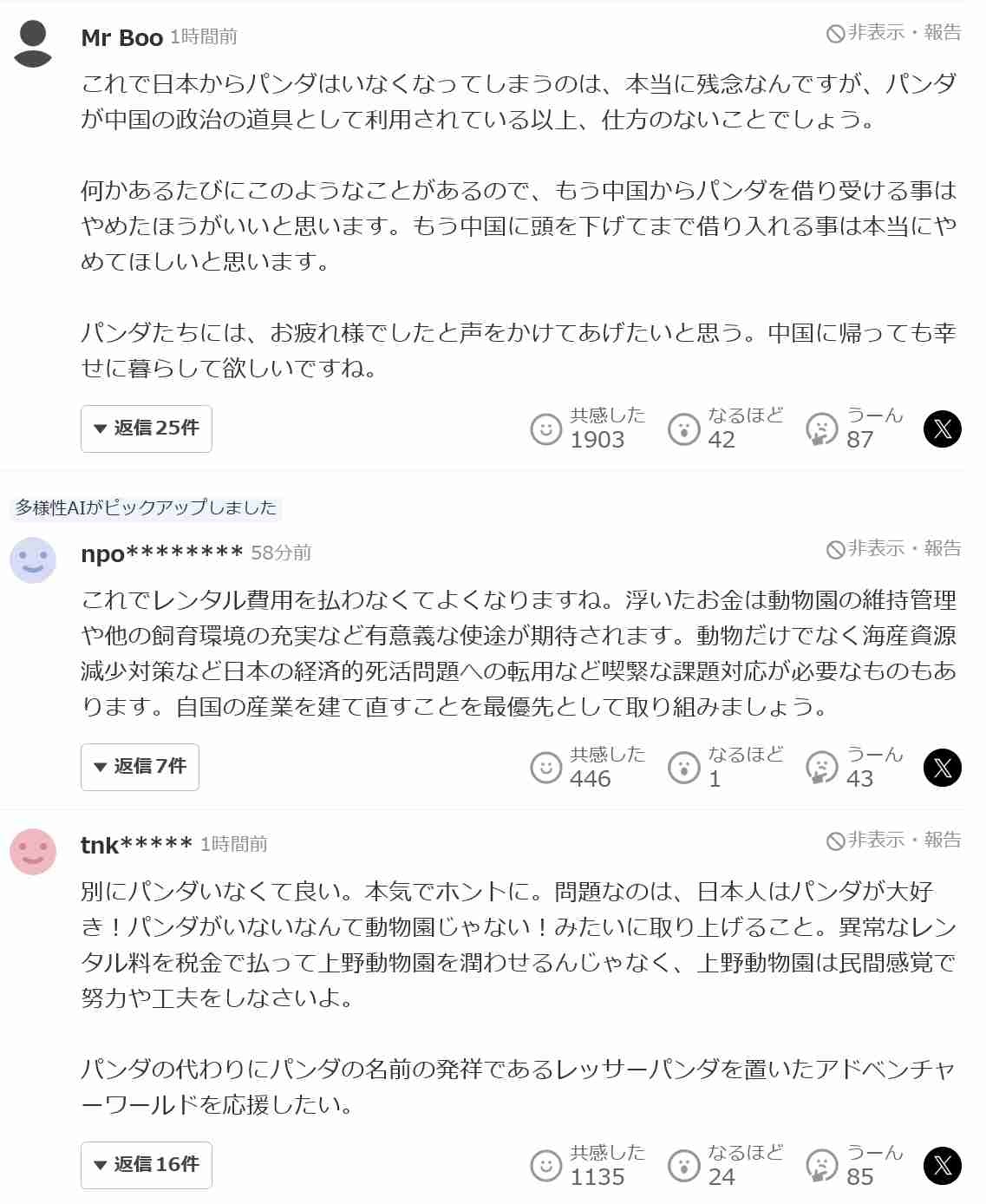Share tnk's comment to X

click(x=942, y=1165)
